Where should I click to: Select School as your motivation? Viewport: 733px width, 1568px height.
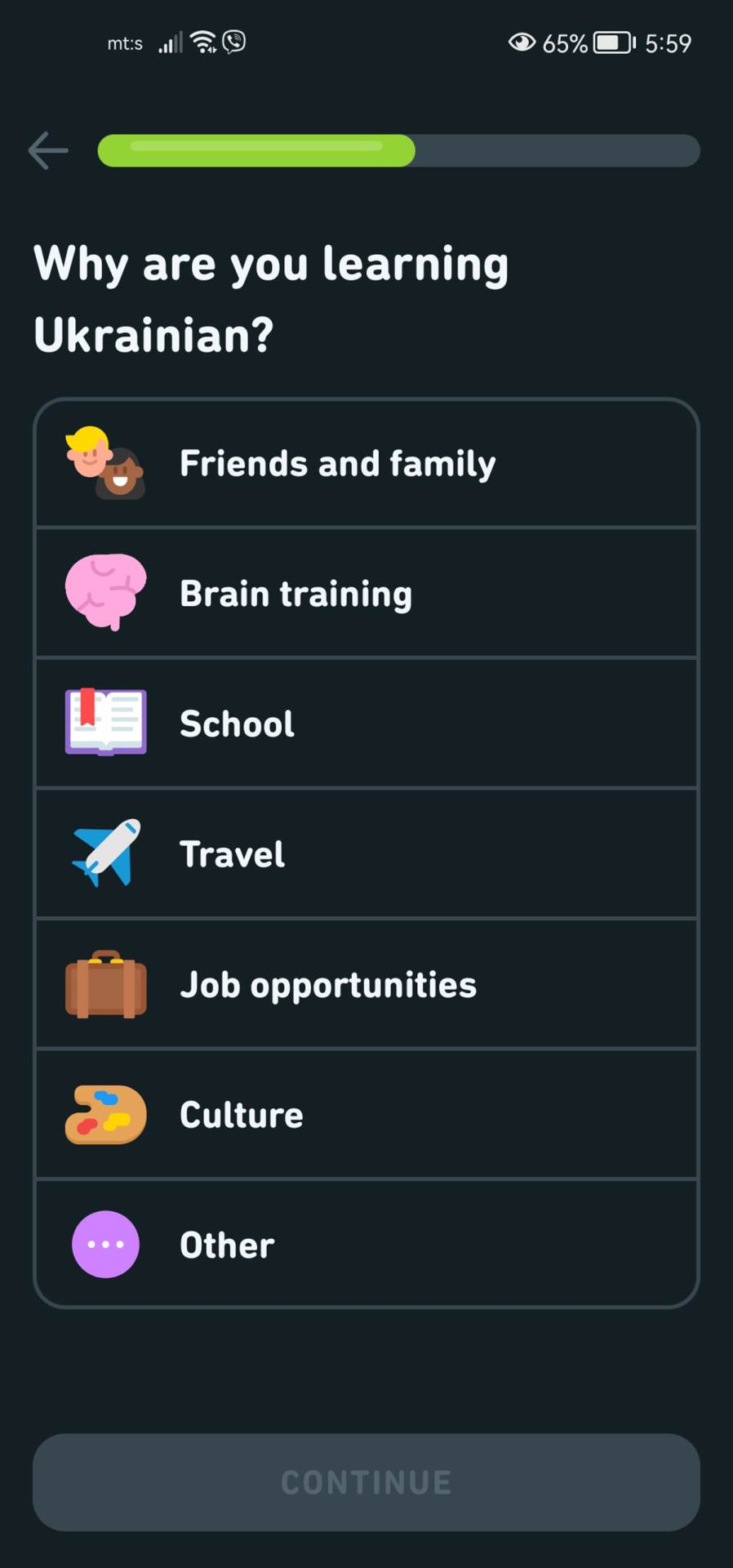(366, 722)
